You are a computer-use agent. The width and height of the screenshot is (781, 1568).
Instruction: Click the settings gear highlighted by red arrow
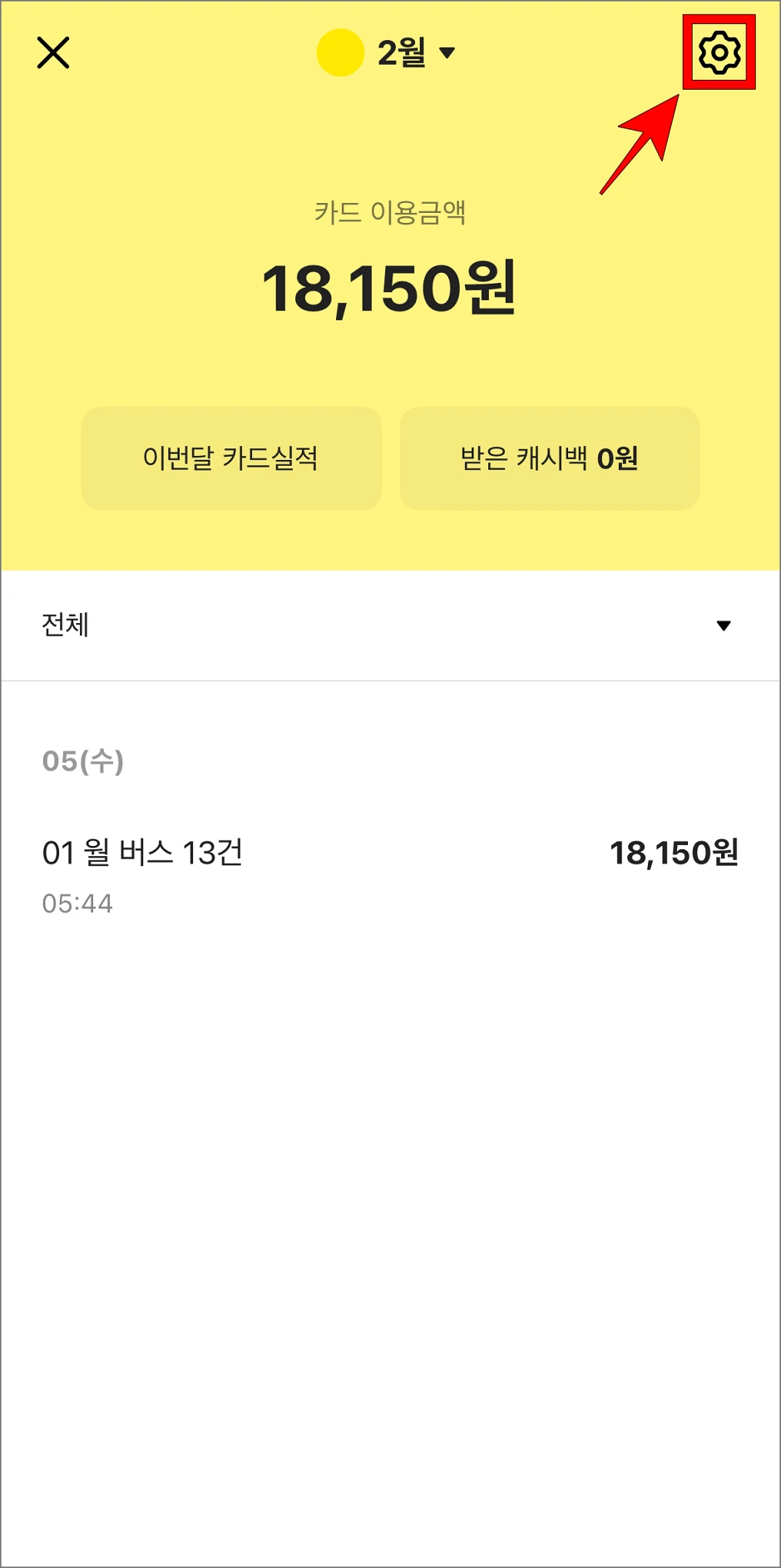[720, 52]
